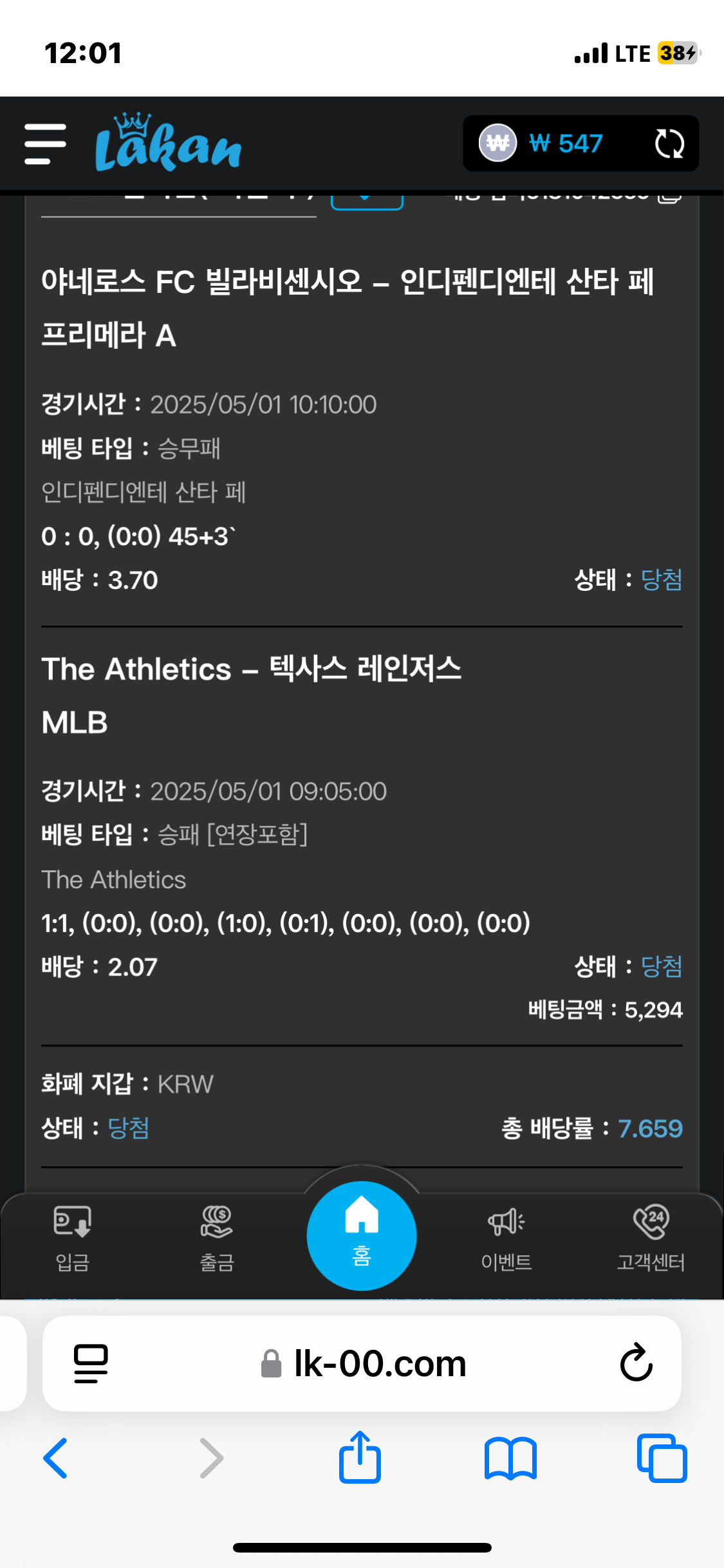This screenshot has width=724, height=1568.
Task: Tap the lk-00.com address bar
Action: (380, 1363)
